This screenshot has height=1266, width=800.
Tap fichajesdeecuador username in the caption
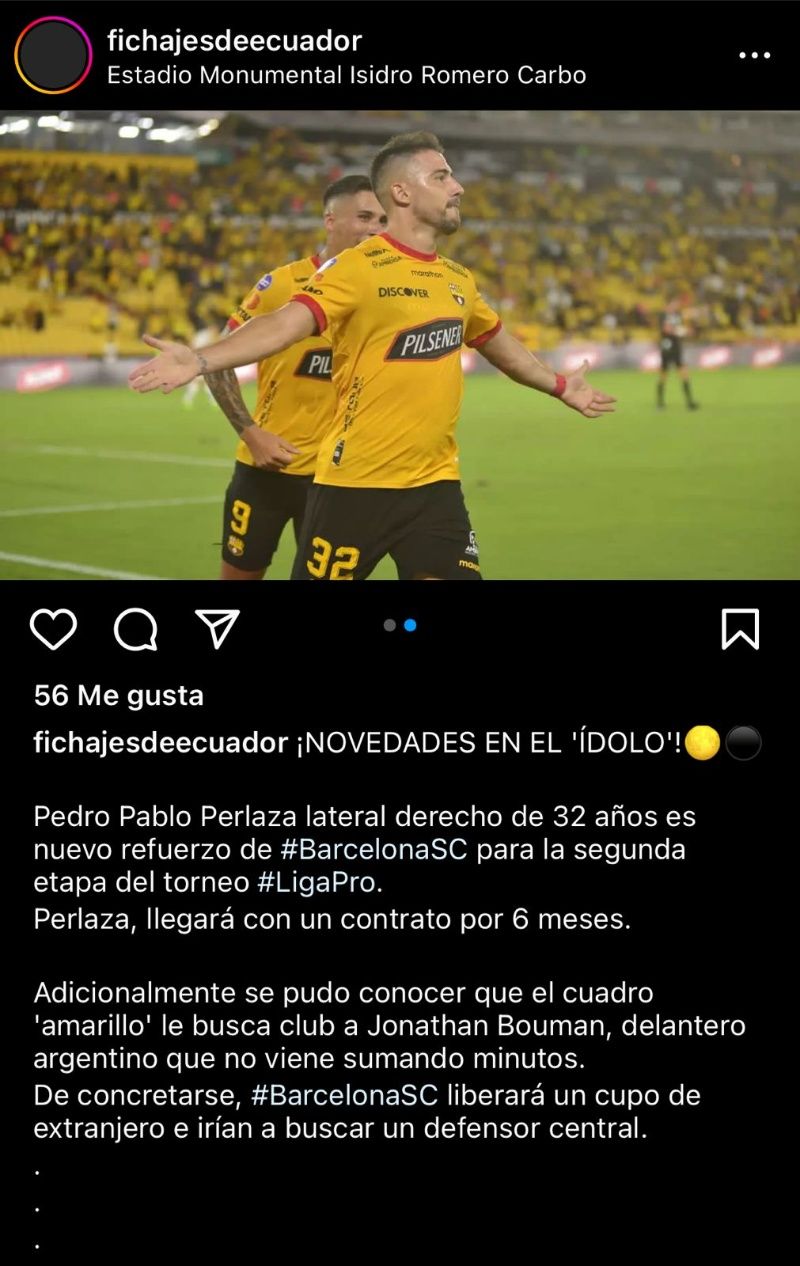tap(160, 744)
